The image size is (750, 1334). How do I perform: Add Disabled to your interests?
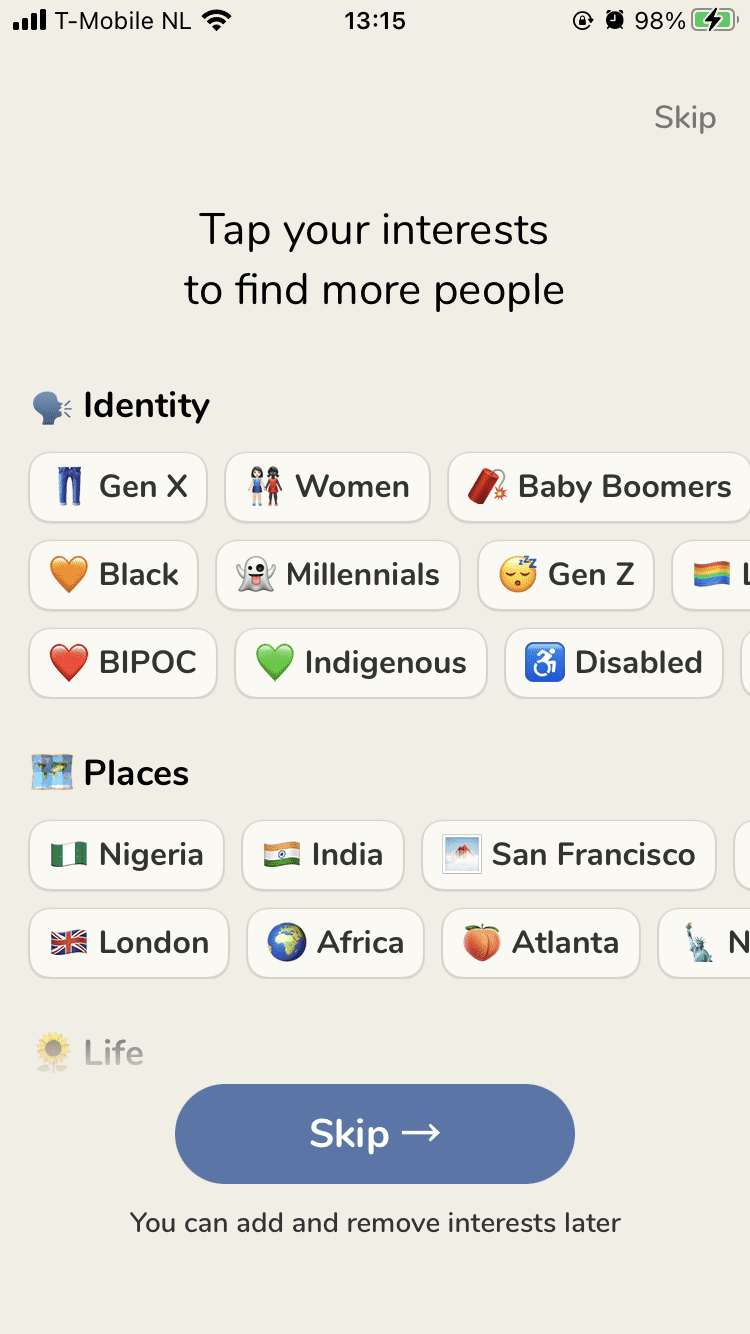(x=614, y=663)
